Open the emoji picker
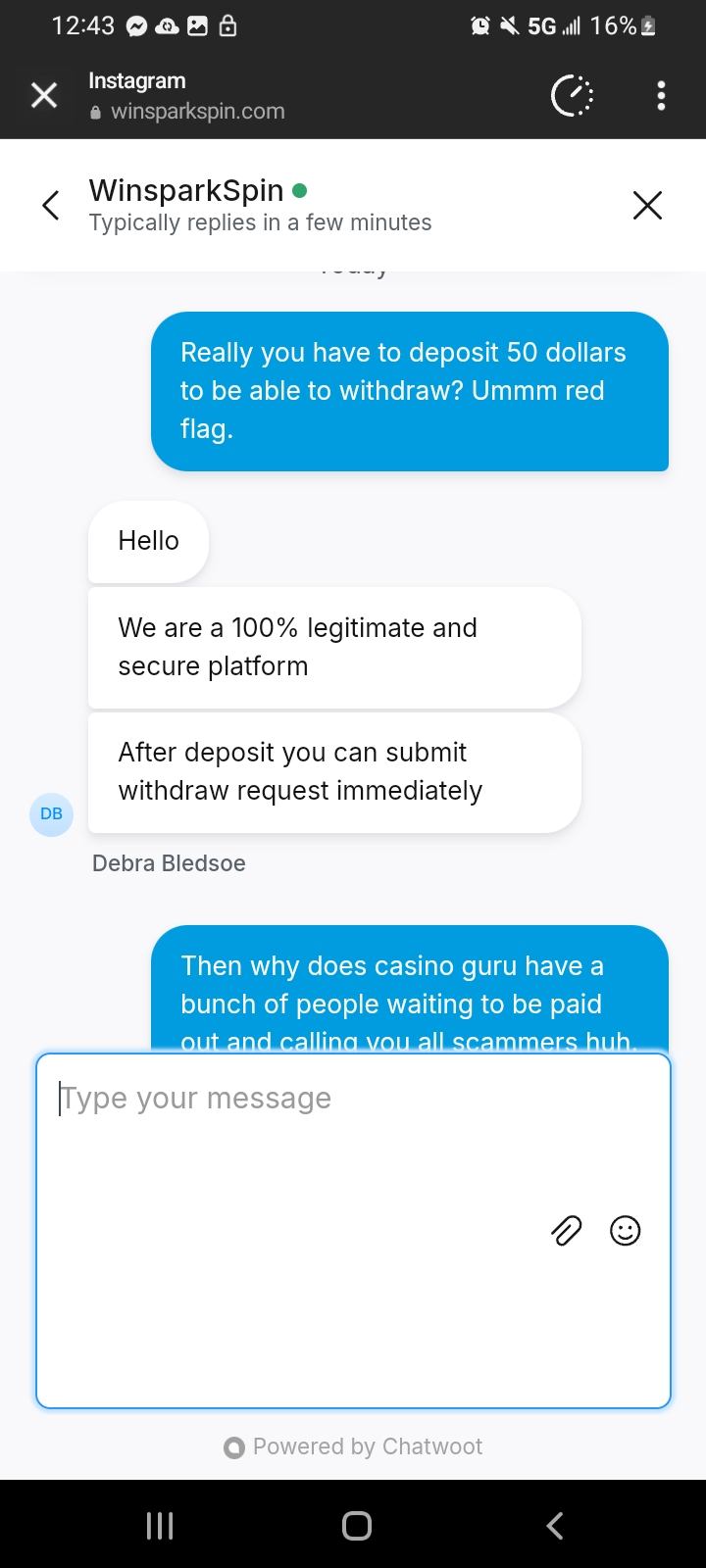 click(626, 1230)
